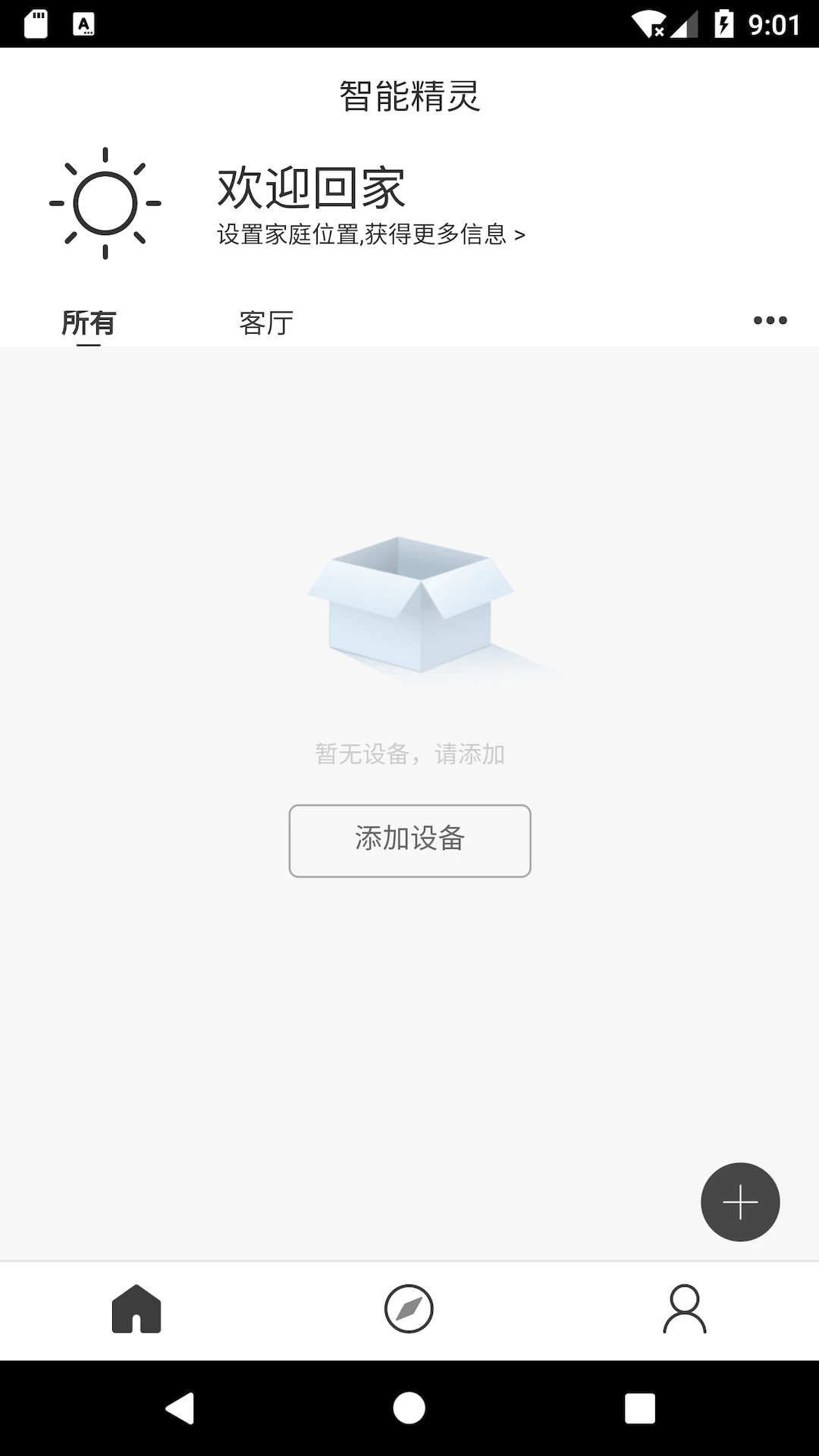
Task: Open the three-dot room management menu
Action: point(770,321)
